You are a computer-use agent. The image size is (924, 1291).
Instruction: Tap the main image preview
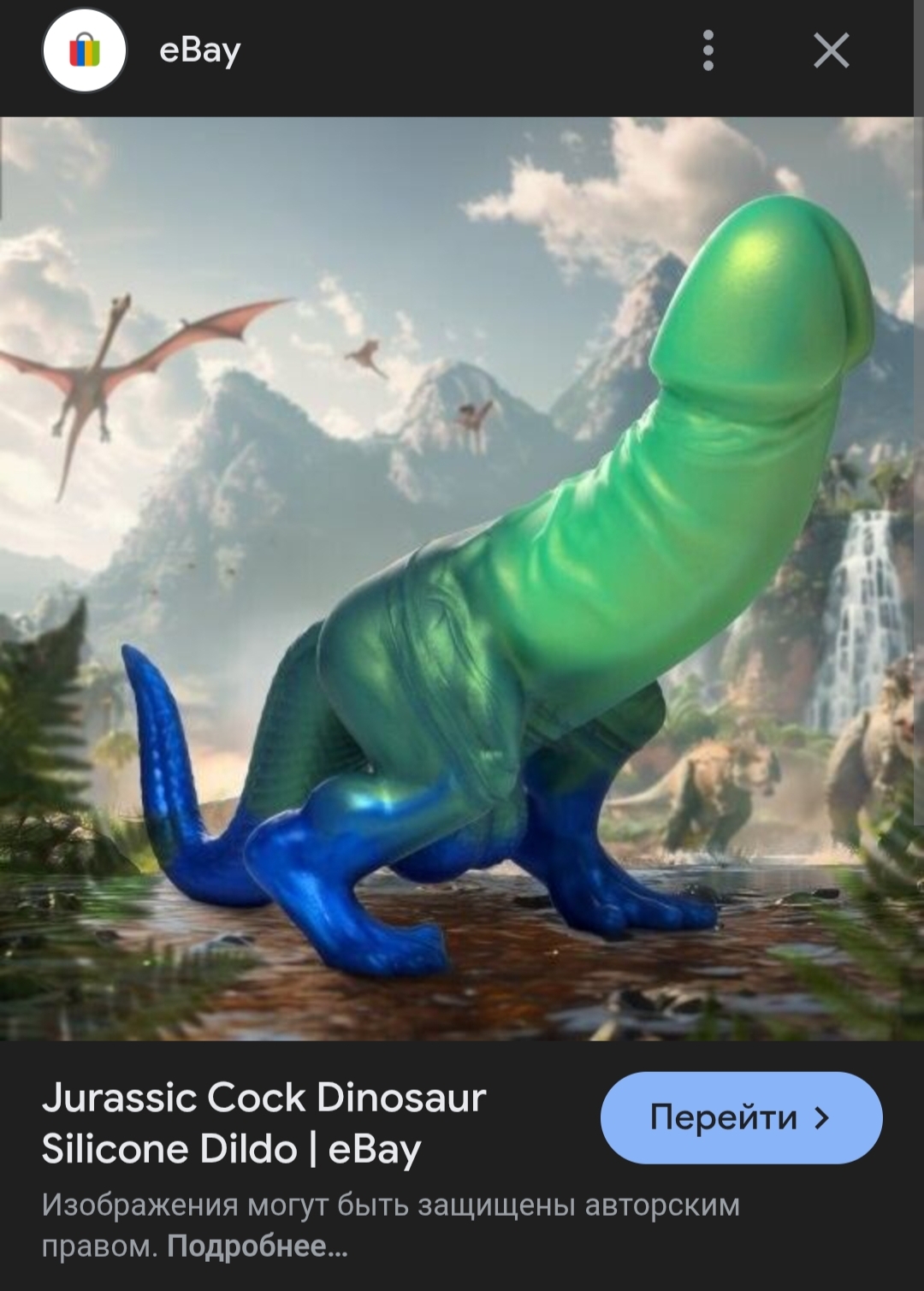point(462,578)
